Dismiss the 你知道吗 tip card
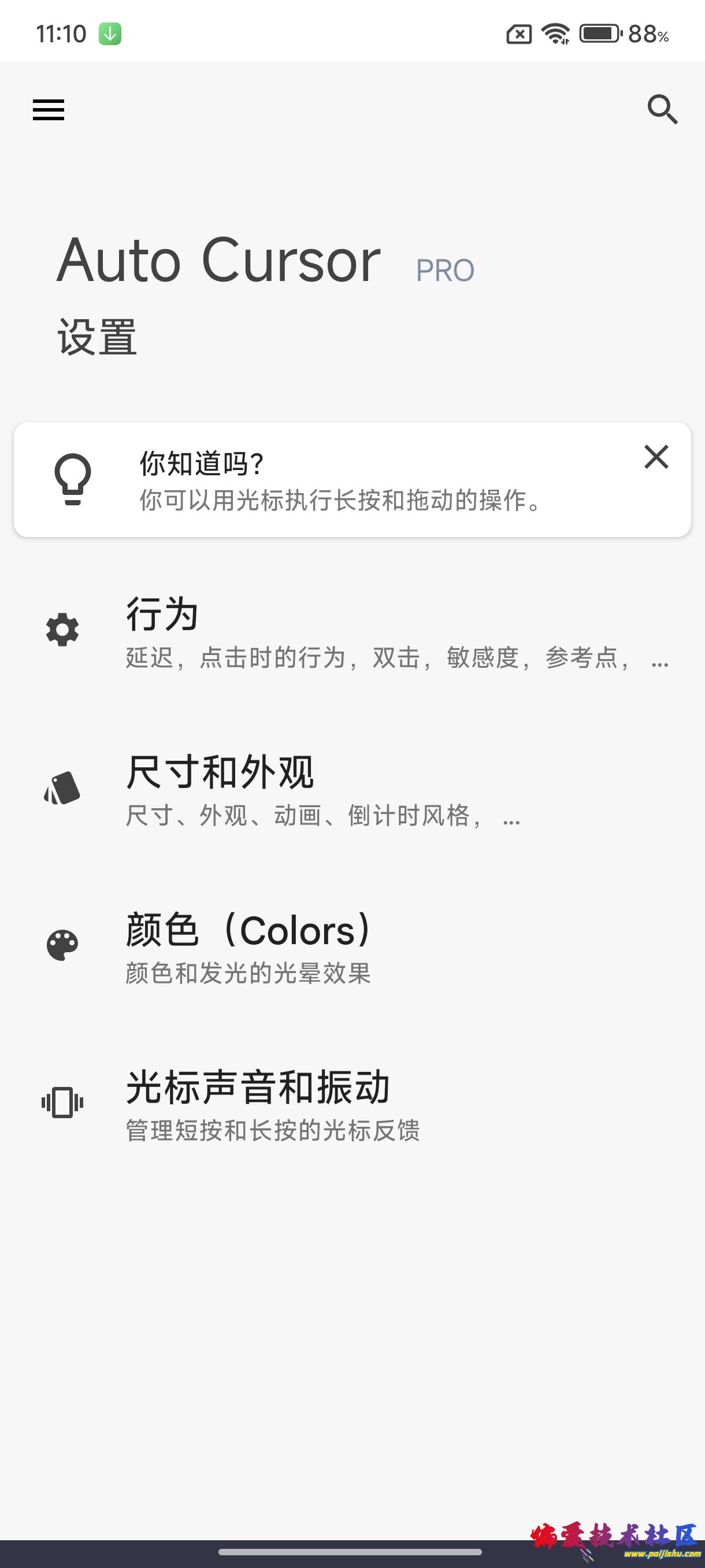705x1568 pixels. 656,457
